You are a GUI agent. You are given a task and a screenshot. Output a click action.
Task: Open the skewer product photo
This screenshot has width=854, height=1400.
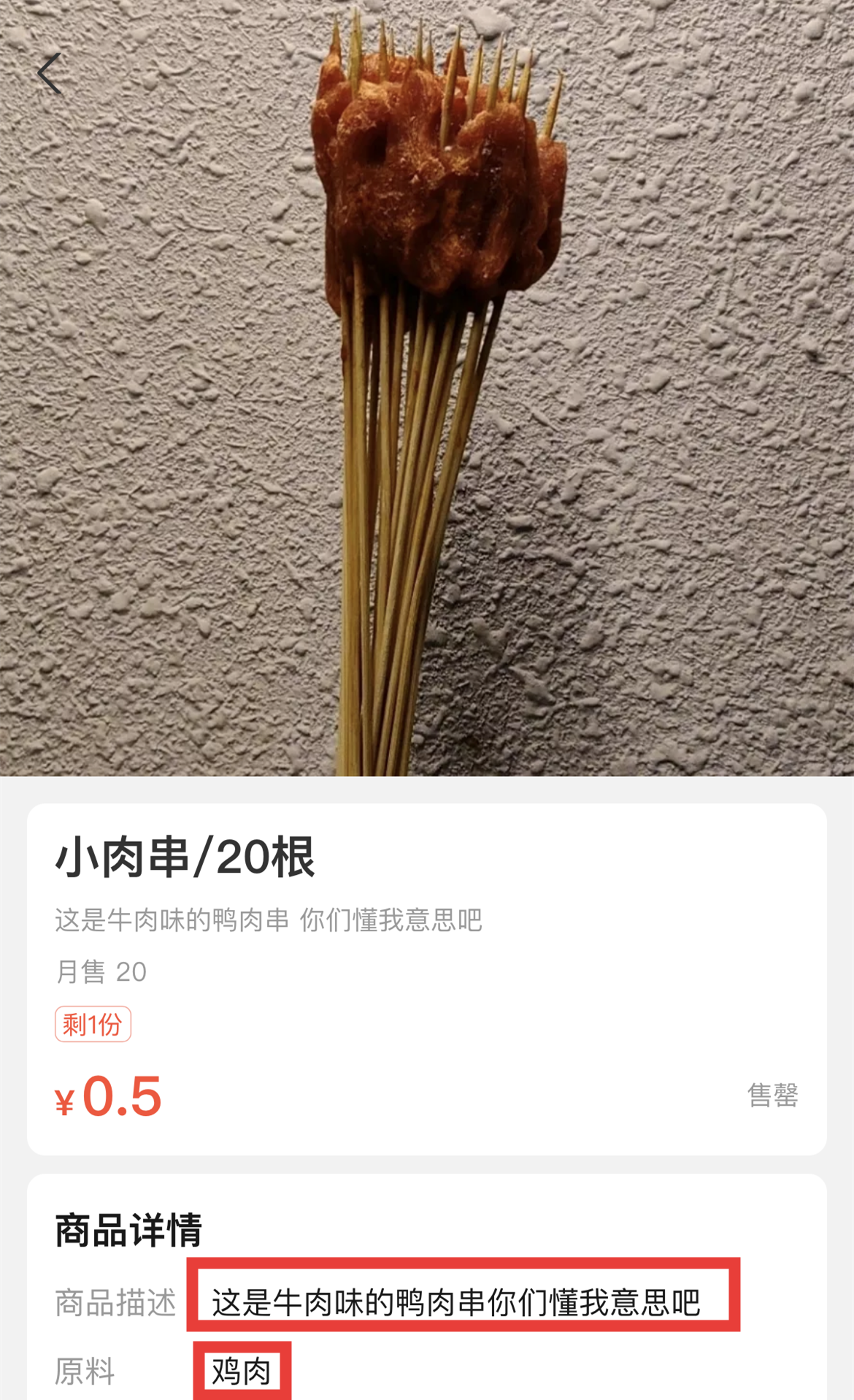[427, 387]
